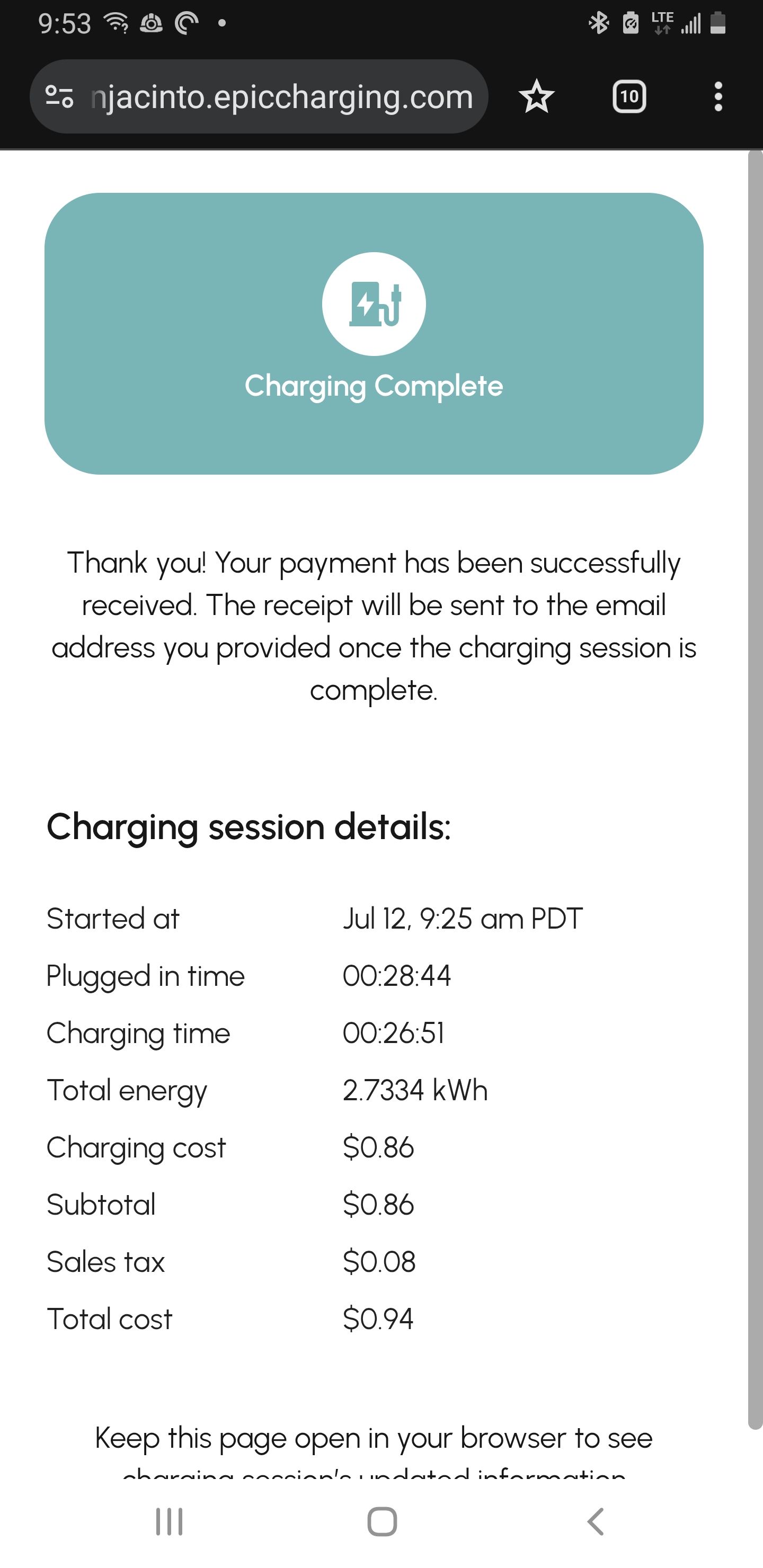Screen dimensions: 763x1568
Task: Open recent apps from navigation bar
Action: point(169,1522)
